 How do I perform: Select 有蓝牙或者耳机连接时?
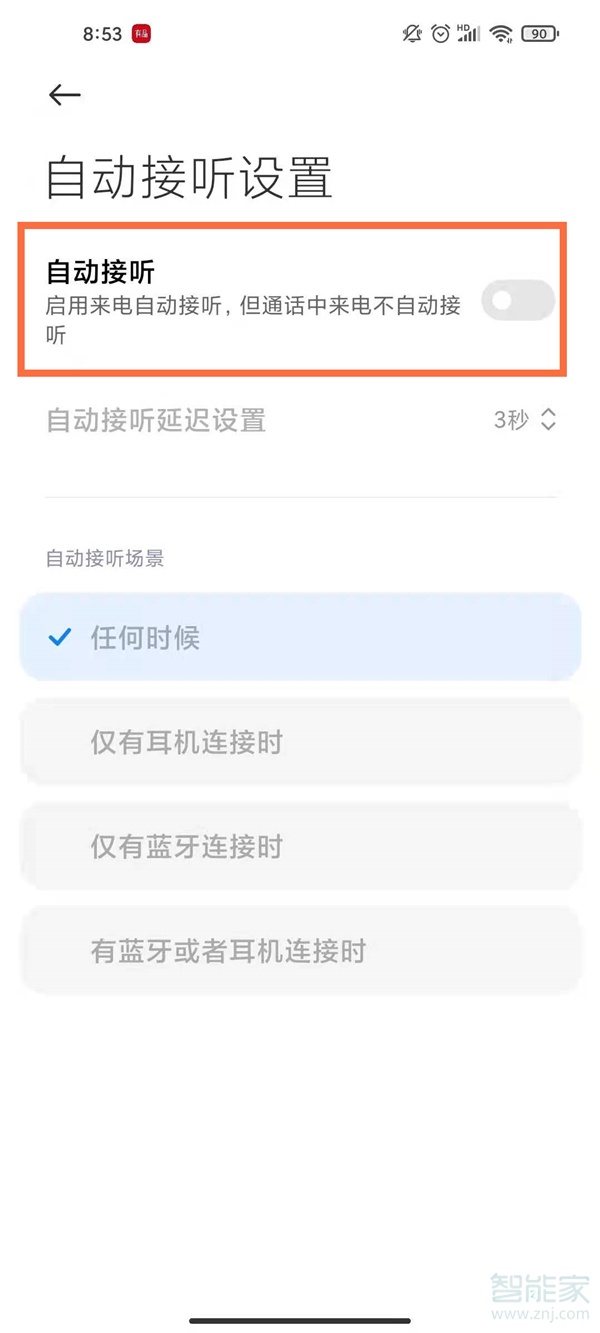pyautogui.click(x=300, y=951)
